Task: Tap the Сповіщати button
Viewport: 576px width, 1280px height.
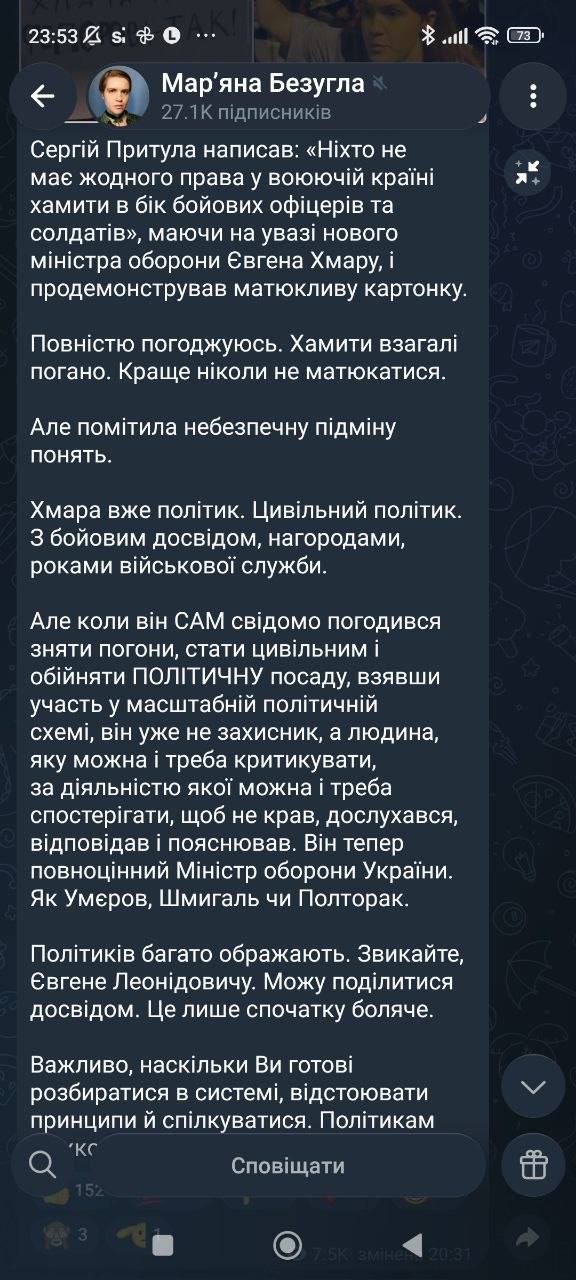Action: (288, 1165)
